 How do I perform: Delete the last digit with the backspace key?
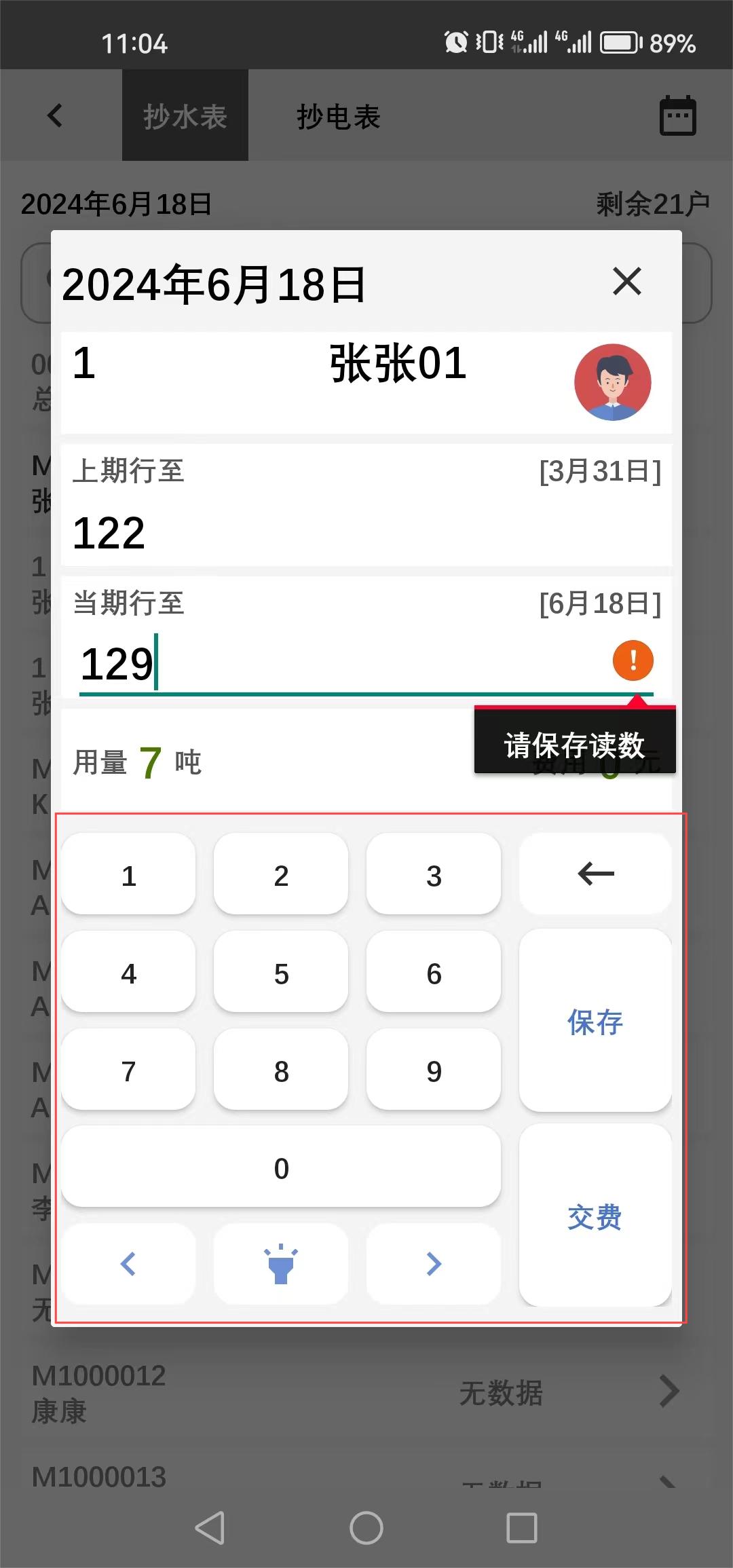(595, 874)
